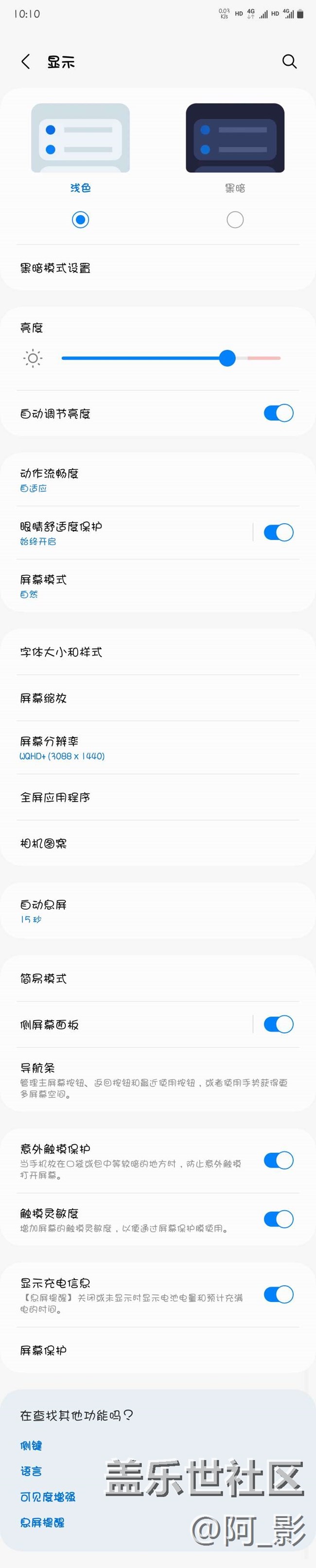Turn off 自动调节亮度
The height and width of the screenshot is (1568, 316).
point(278,413)
